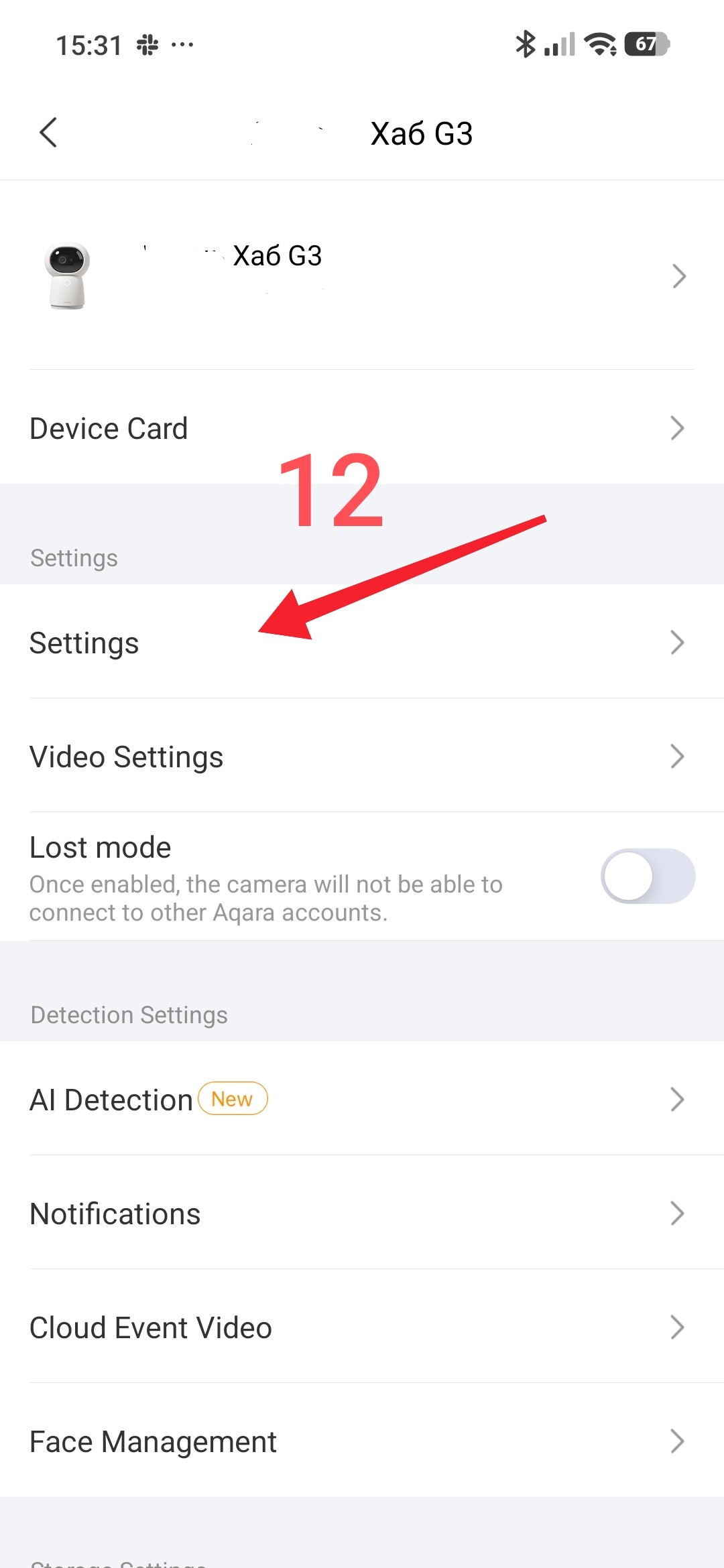The image size is (724, 1568).
Task: Open AI Detection settings
Action: point(362,1100)
